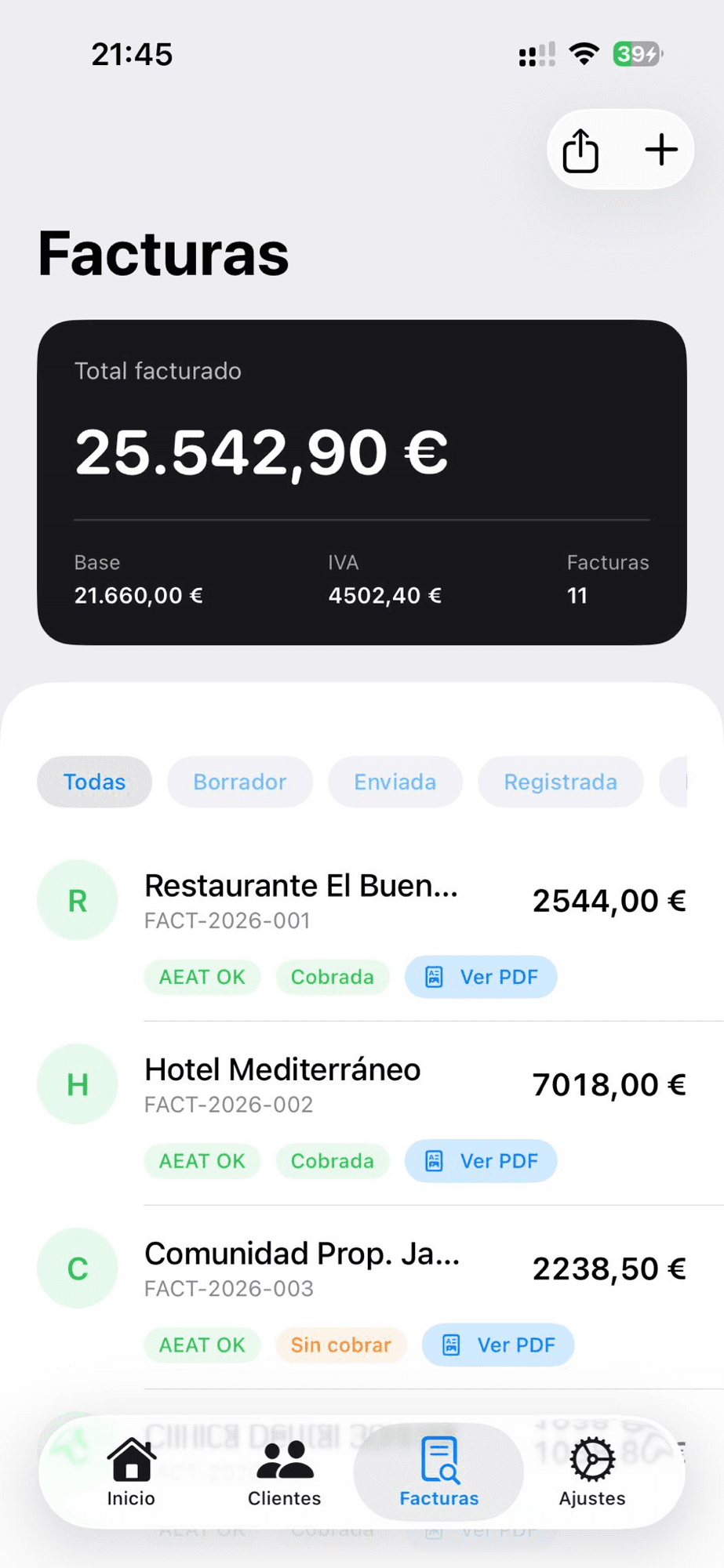Switch to the Facturas tab

(438, 1472)
